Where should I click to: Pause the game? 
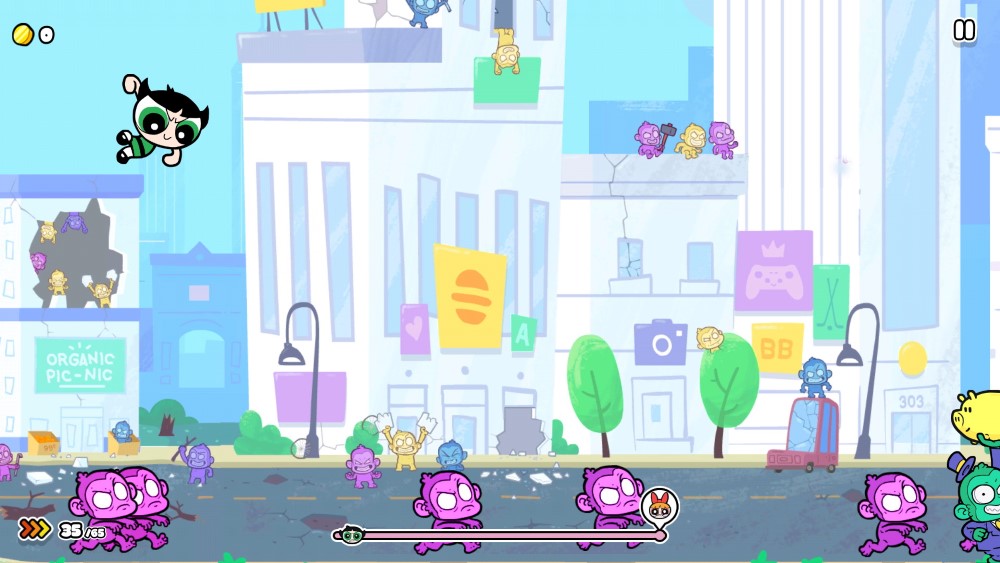point(964,31)
